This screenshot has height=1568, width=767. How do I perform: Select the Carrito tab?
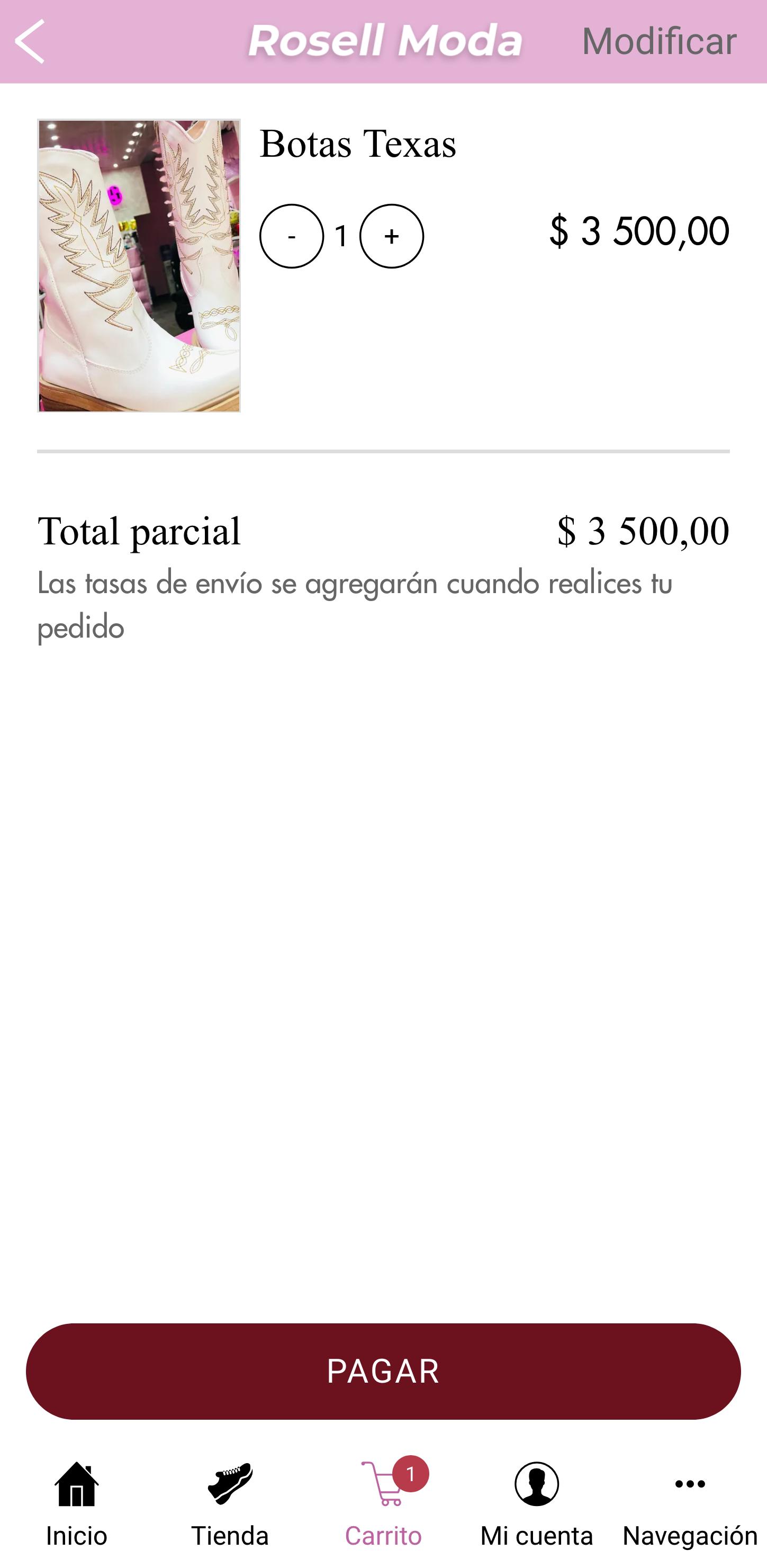[x=383, y=1503]
